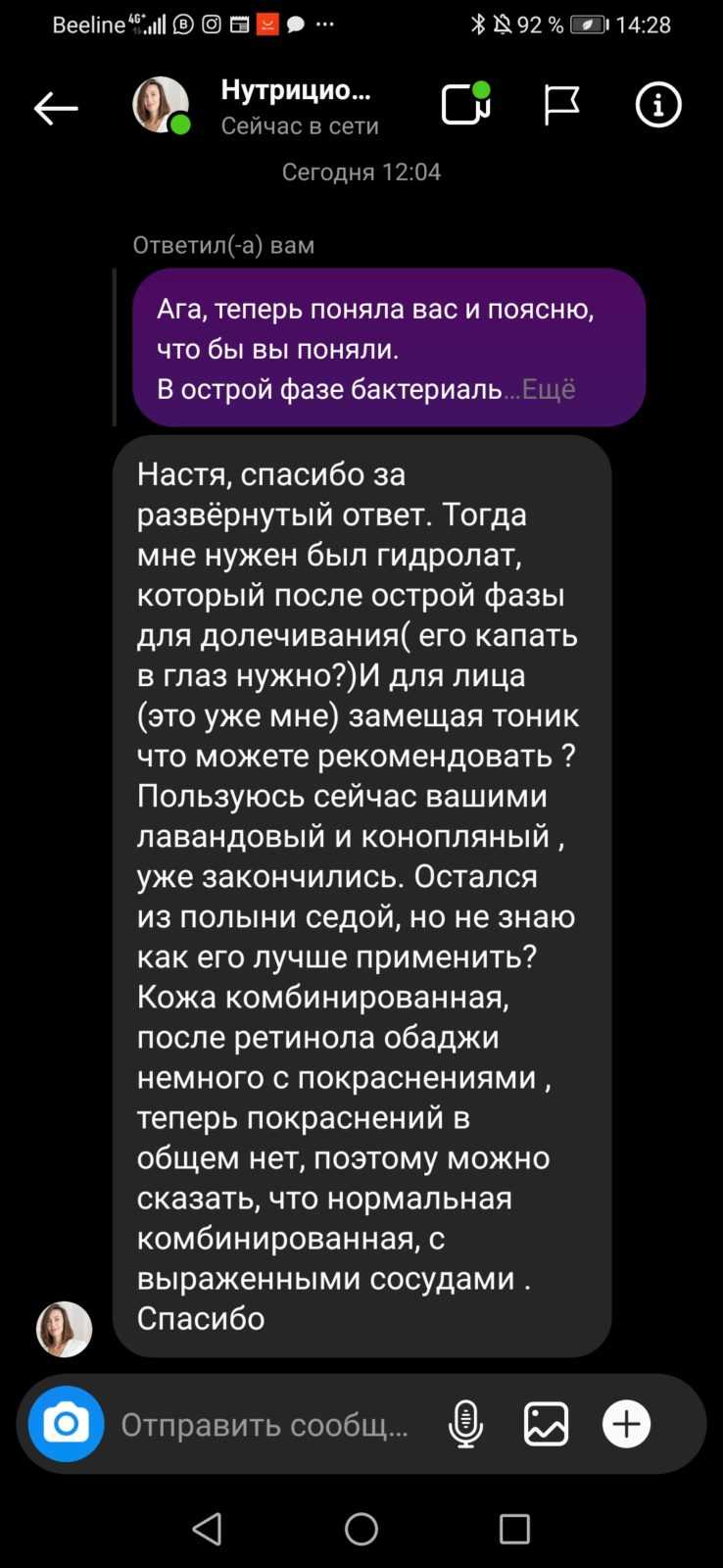Focus the Отправить сообщение field
This screenshot has height=1568, width=723.
[x=265, y=1425]
